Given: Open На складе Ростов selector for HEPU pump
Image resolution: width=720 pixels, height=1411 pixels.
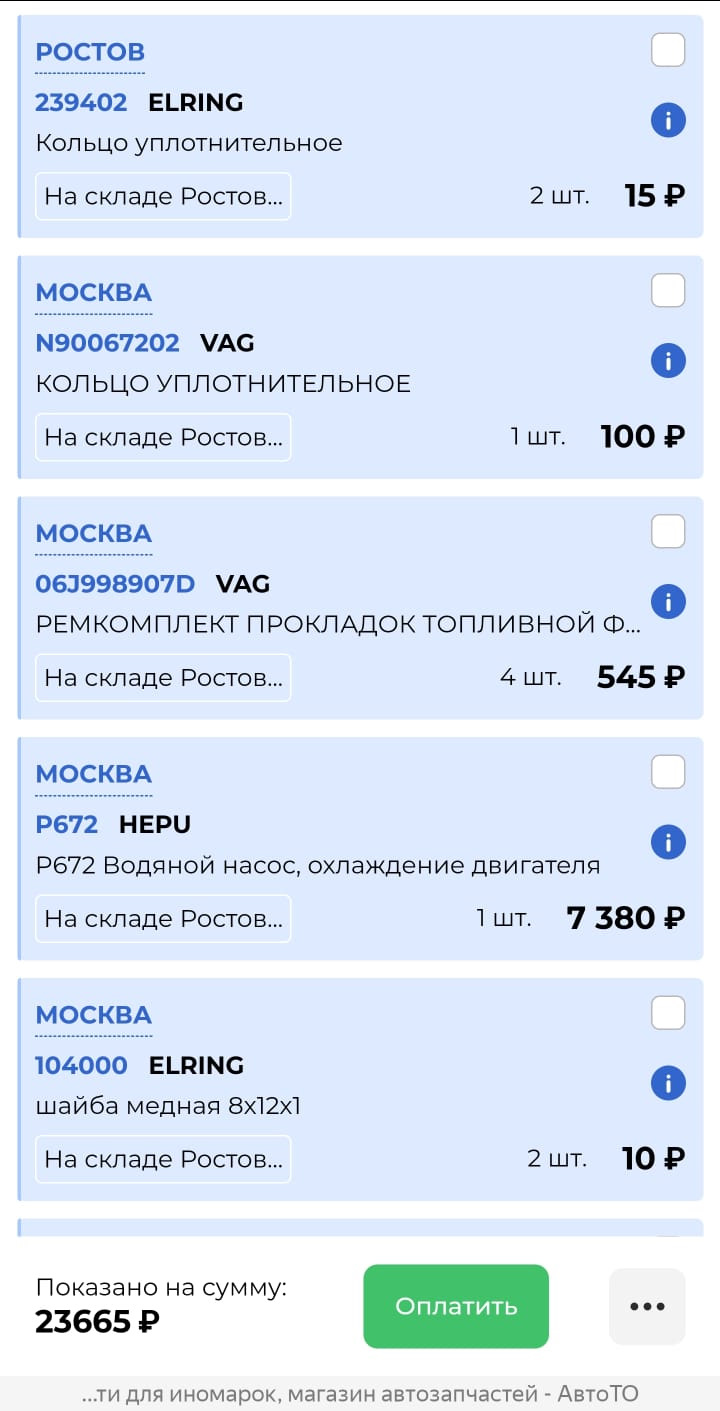Looking at the screenshot, I should [163, 918].
